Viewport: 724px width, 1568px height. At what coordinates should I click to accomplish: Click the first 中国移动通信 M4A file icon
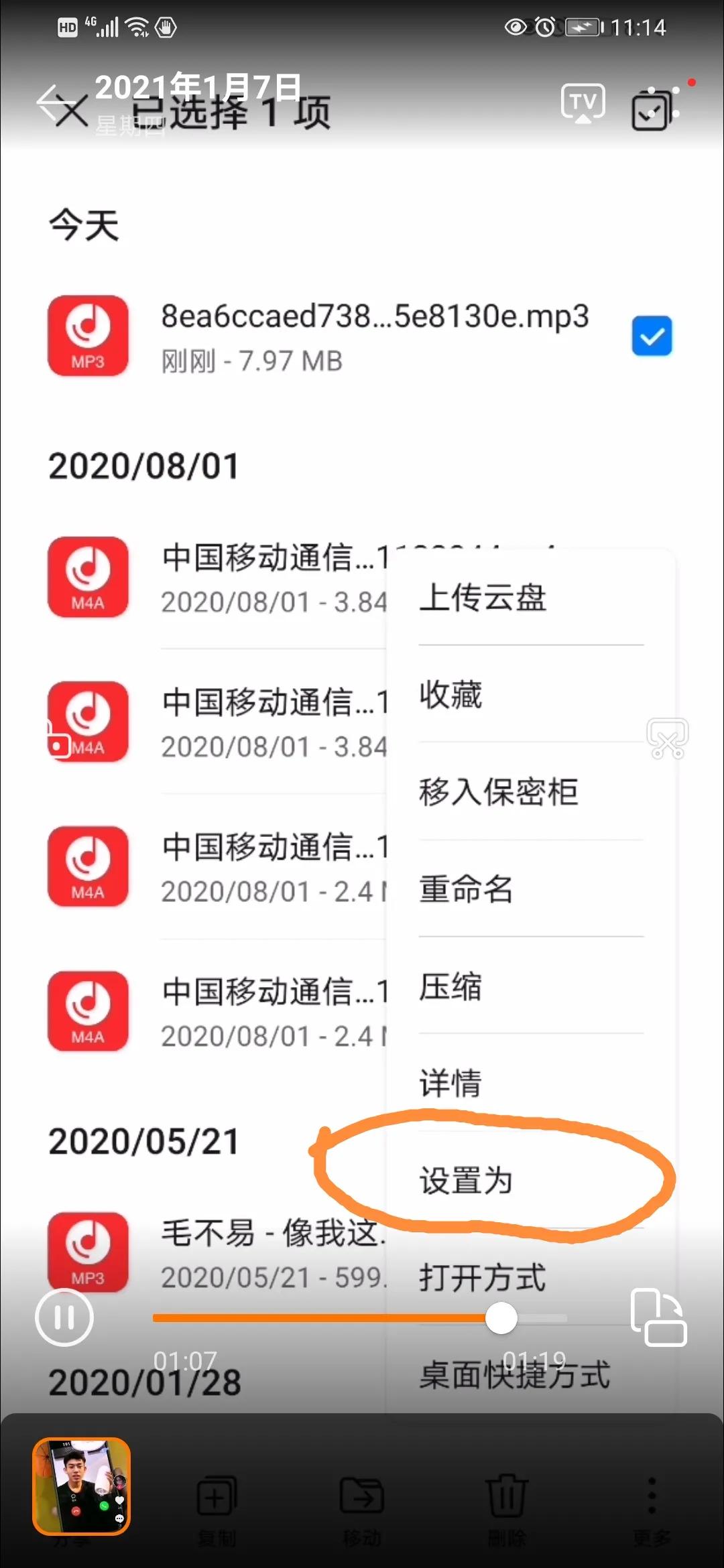coord(87,578)
